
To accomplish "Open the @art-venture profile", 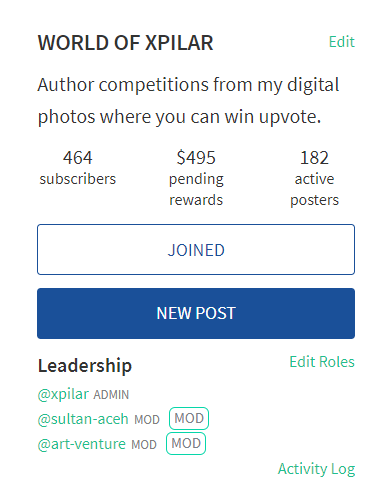I will [x=82, y=444].
